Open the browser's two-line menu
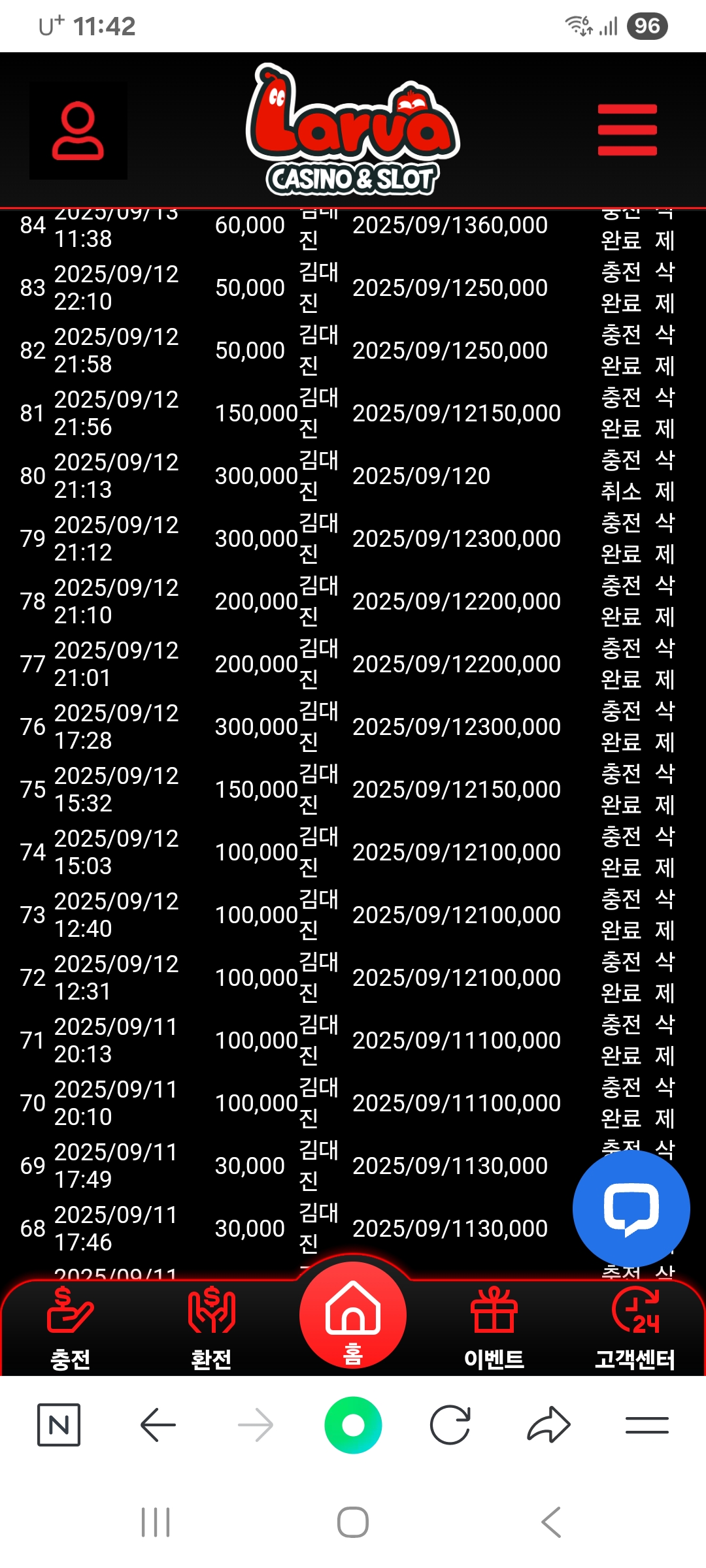 pos(647,1425)
